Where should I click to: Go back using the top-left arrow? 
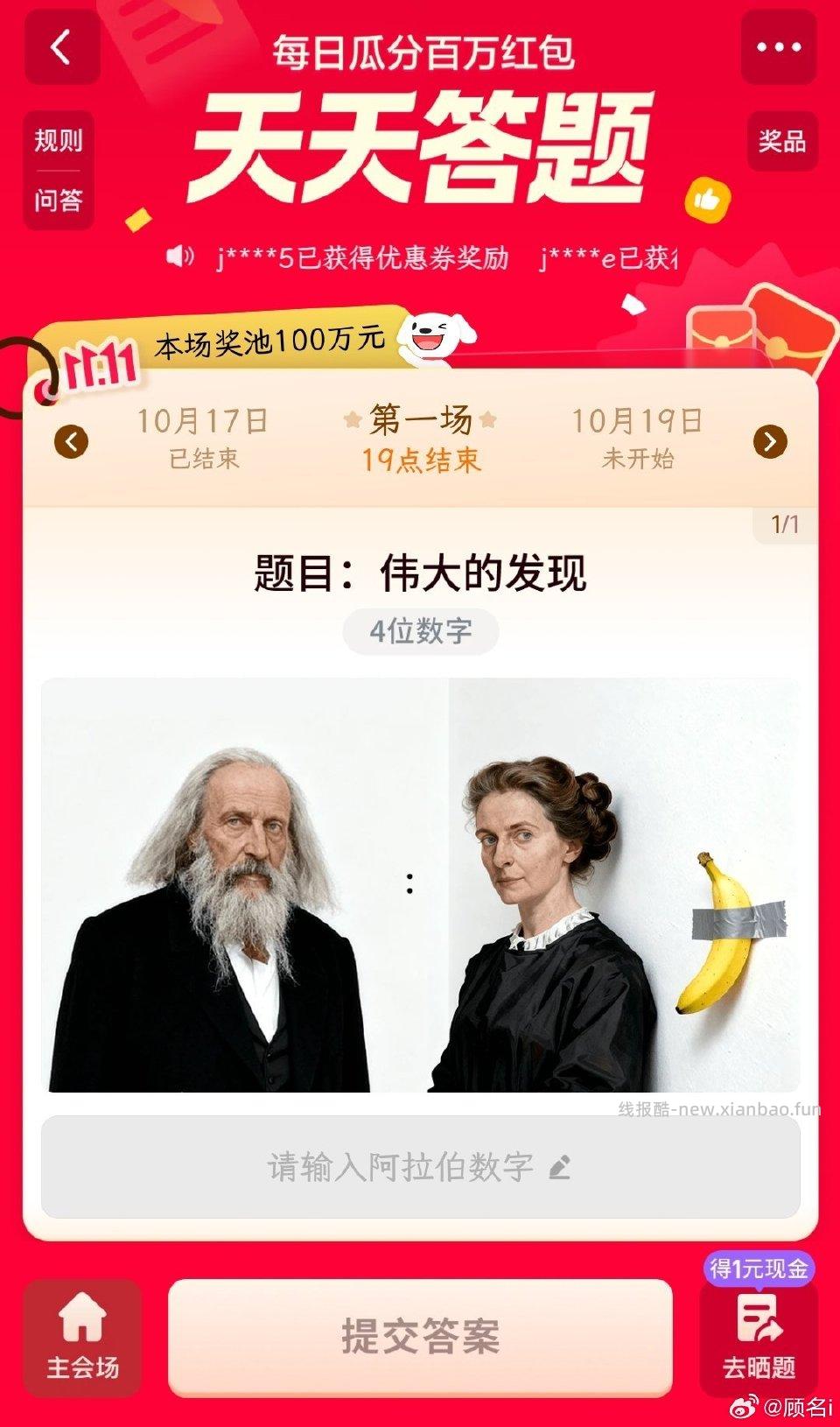coord(61,48)
